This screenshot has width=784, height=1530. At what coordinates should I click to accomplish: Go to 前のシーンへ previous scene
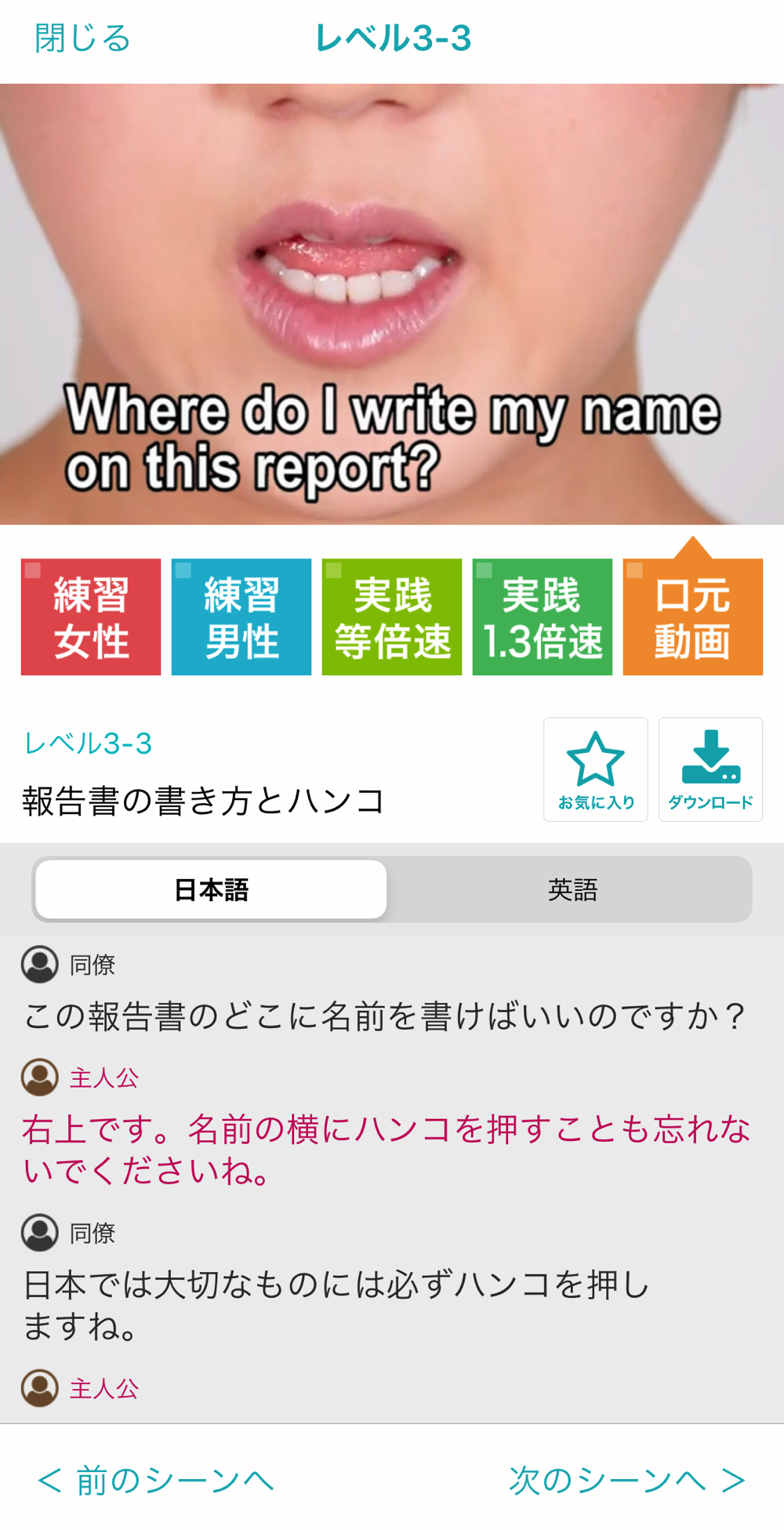[x=155, y=1481]
